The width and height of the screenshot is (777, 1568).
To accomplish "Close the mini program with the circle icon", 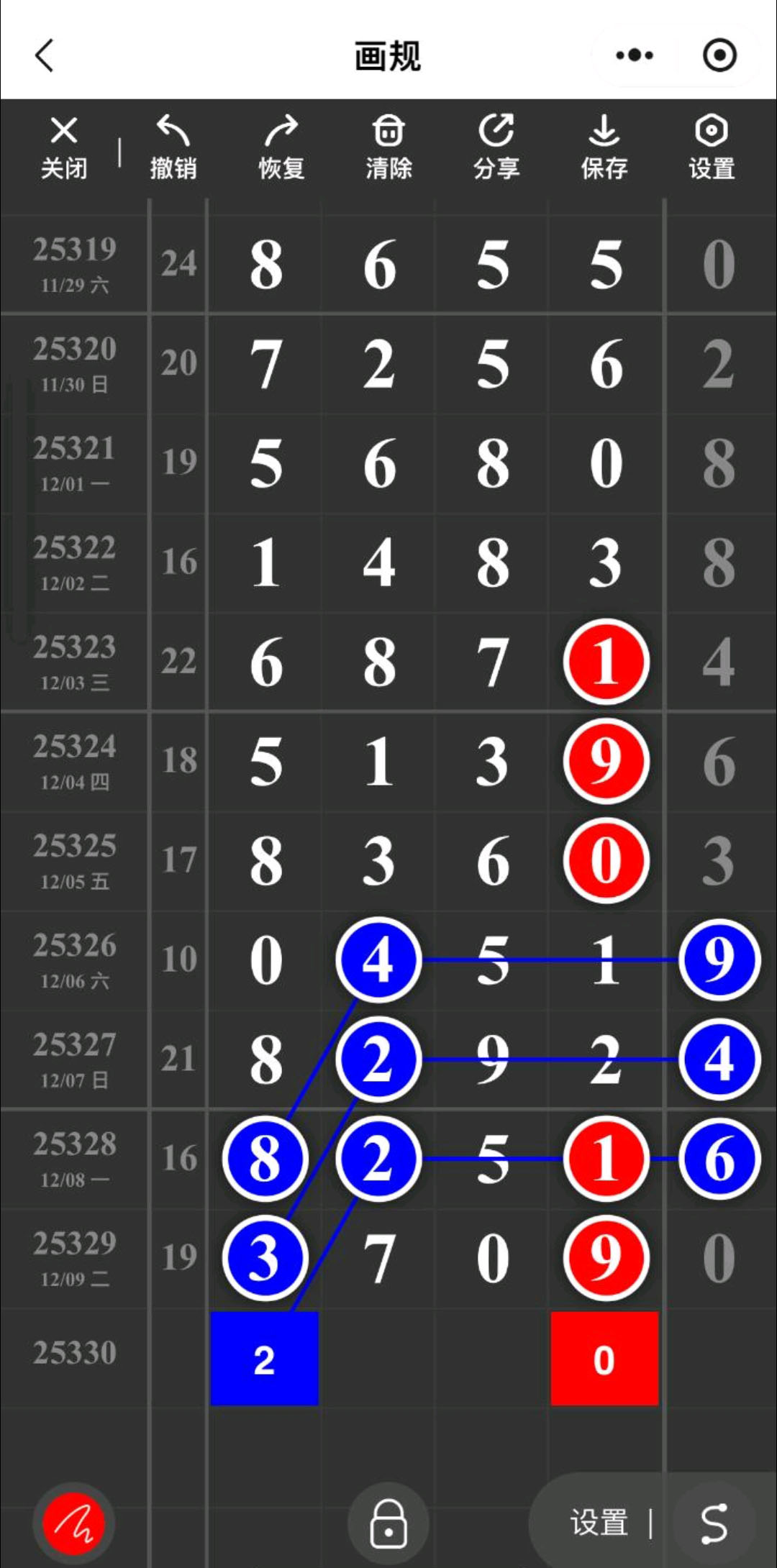I will (x=719, y=55).
